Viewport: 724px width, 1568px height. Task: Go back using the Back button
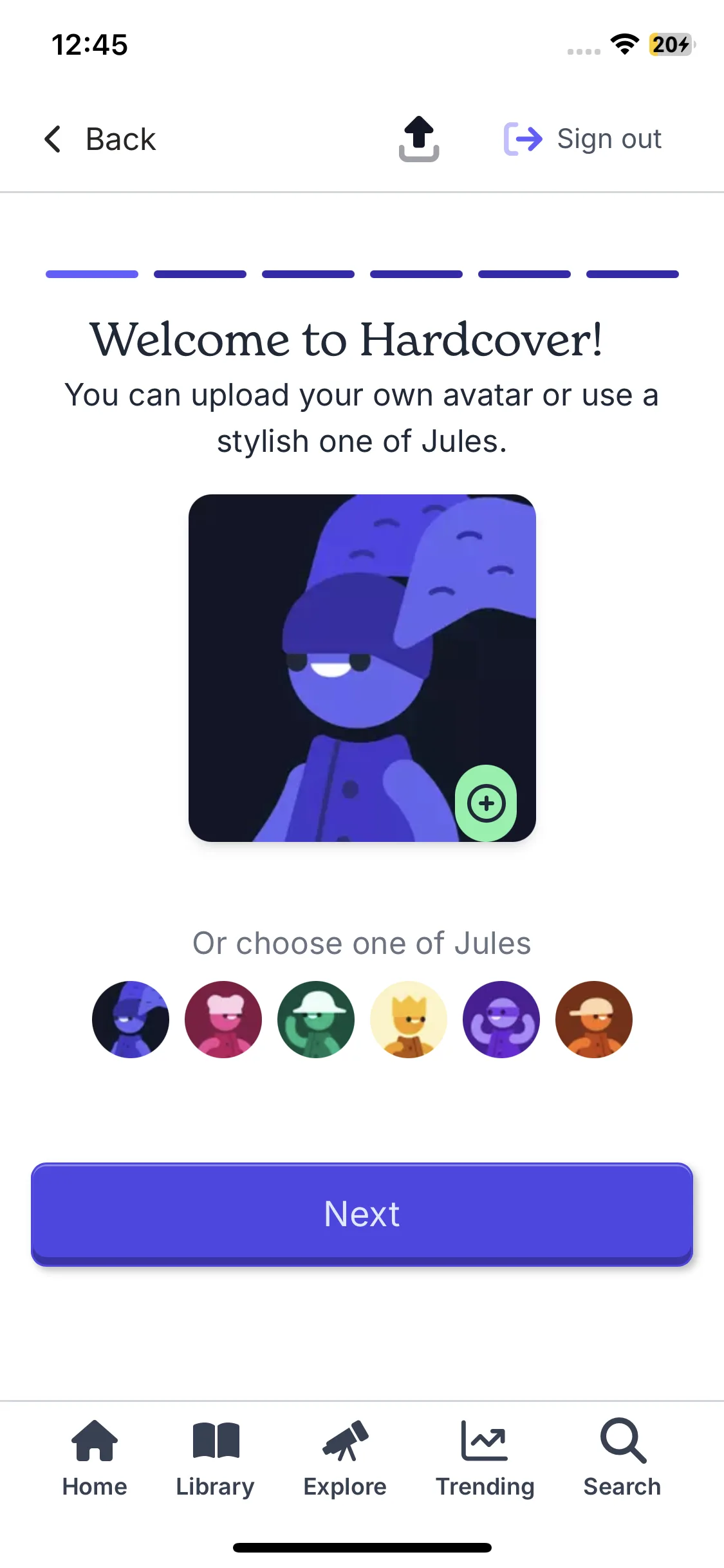[x=100, y=139]
